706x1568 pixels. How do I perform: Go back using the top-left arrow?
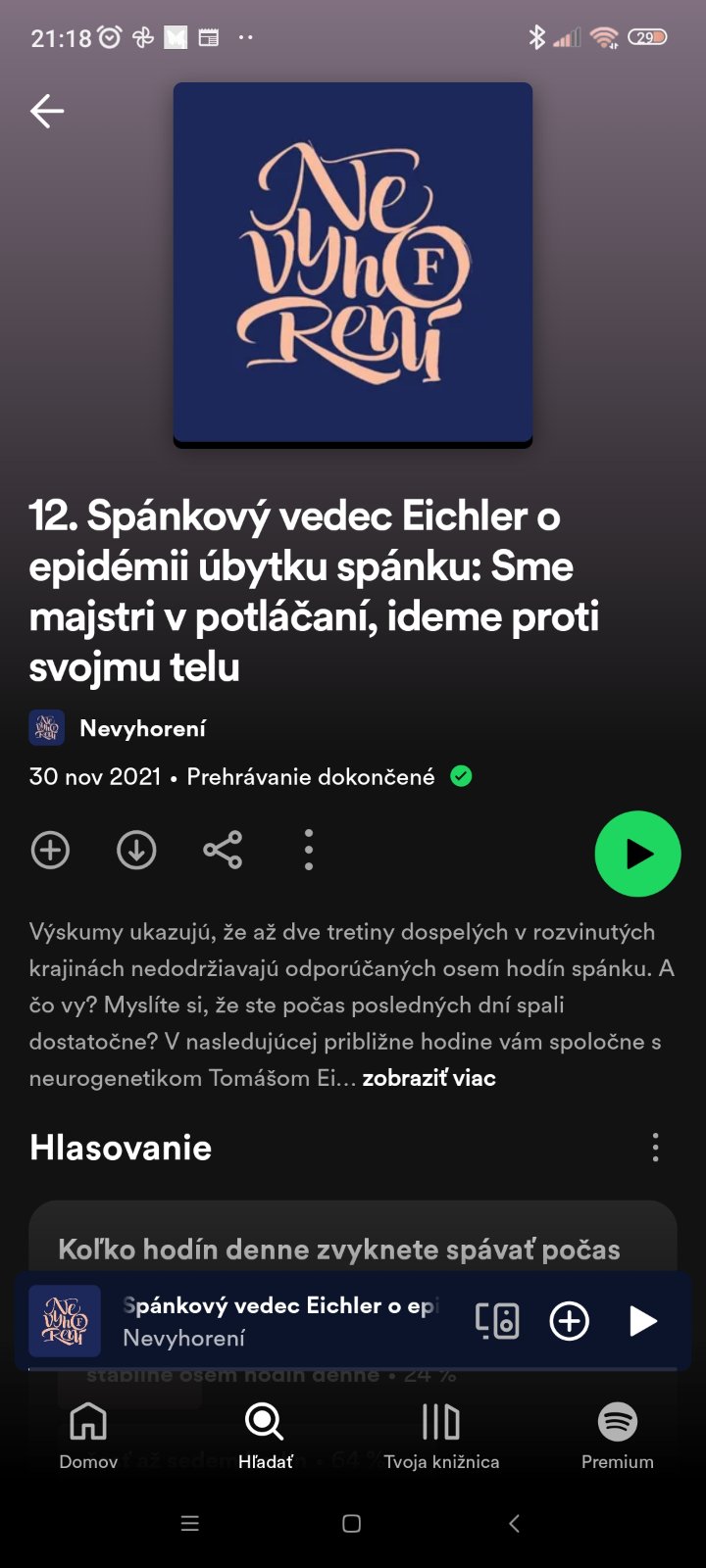click(47, 112)
